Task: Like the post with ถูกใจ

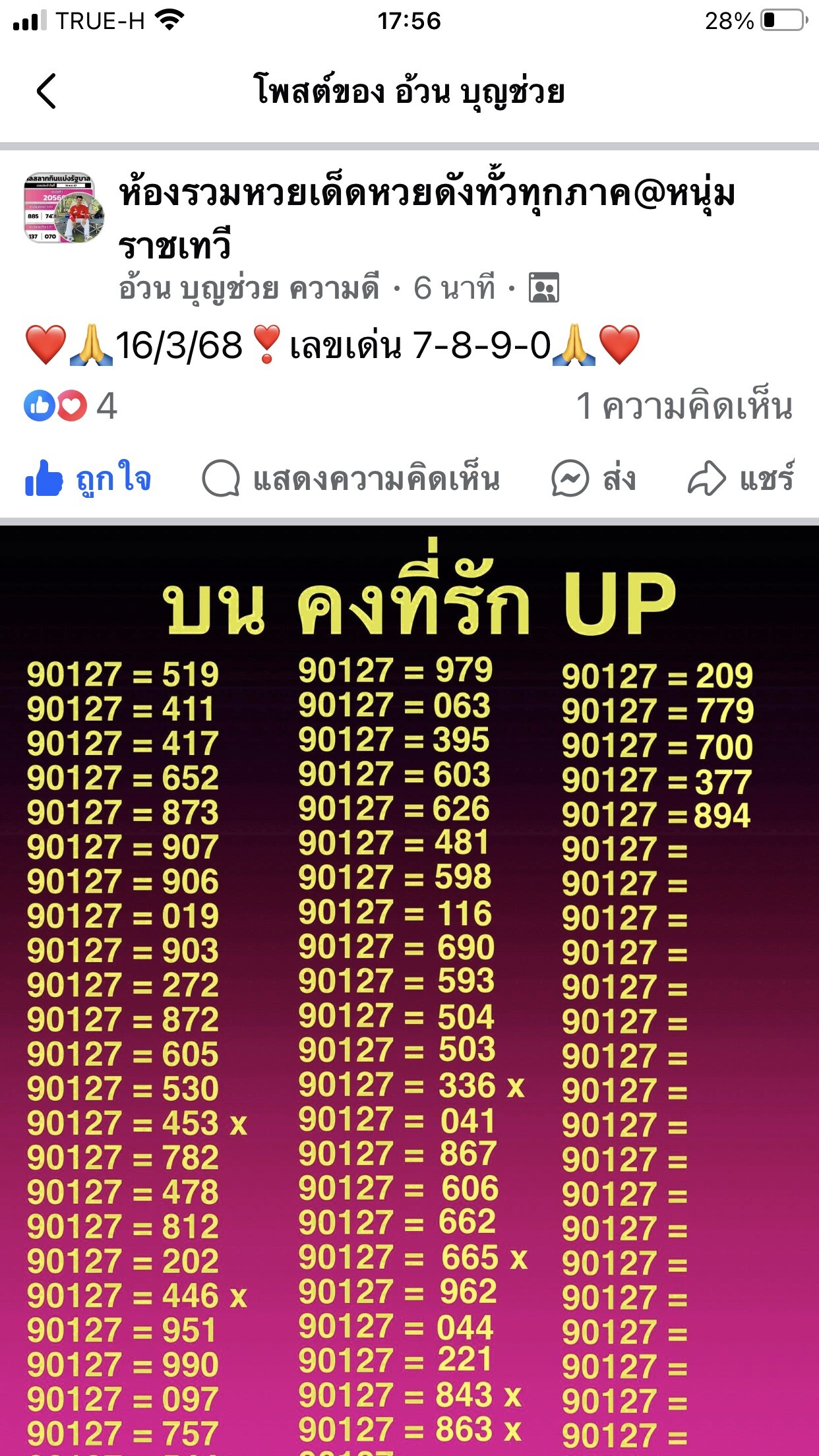Action: click(x=88, y=479)
